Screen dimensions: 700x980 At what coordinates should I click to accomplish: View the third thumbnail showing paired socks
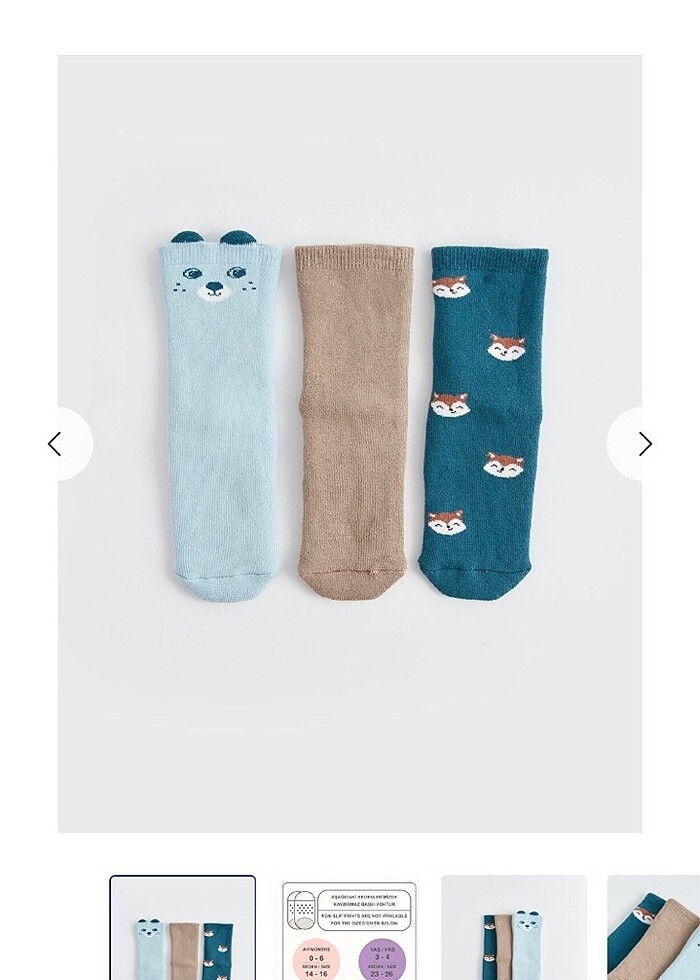click(x=514, y=928)
